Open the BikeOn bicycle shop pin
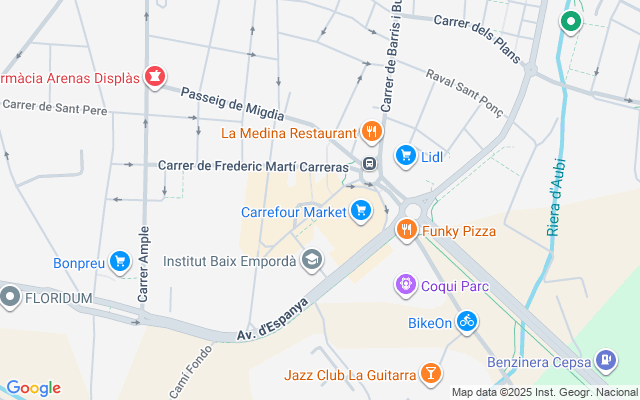 pos(466,322)
